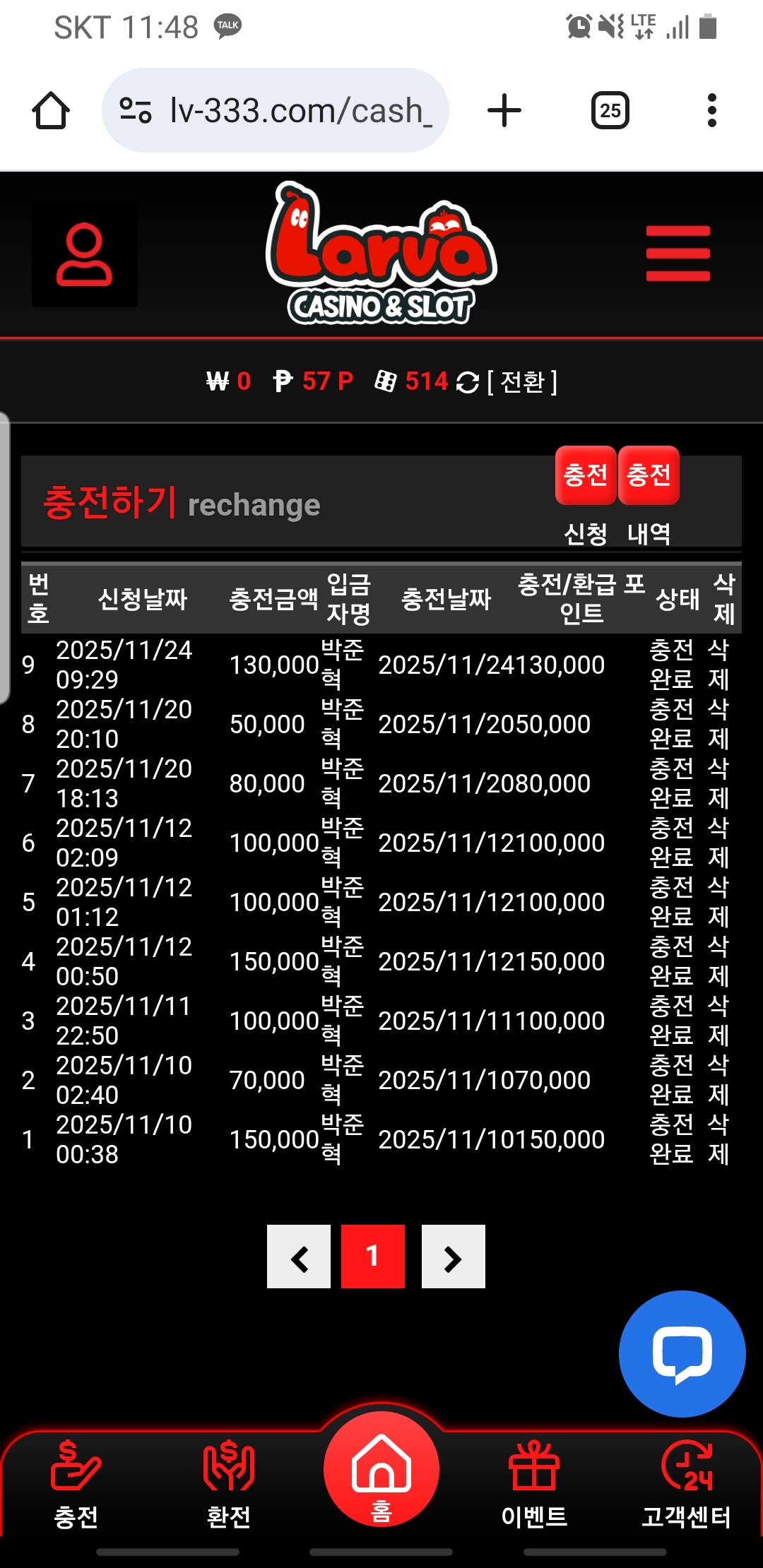The image size is (763, 1568).
Task: Open the red hamburger menu
Action: pyautogui.click(x=678, y=254)
